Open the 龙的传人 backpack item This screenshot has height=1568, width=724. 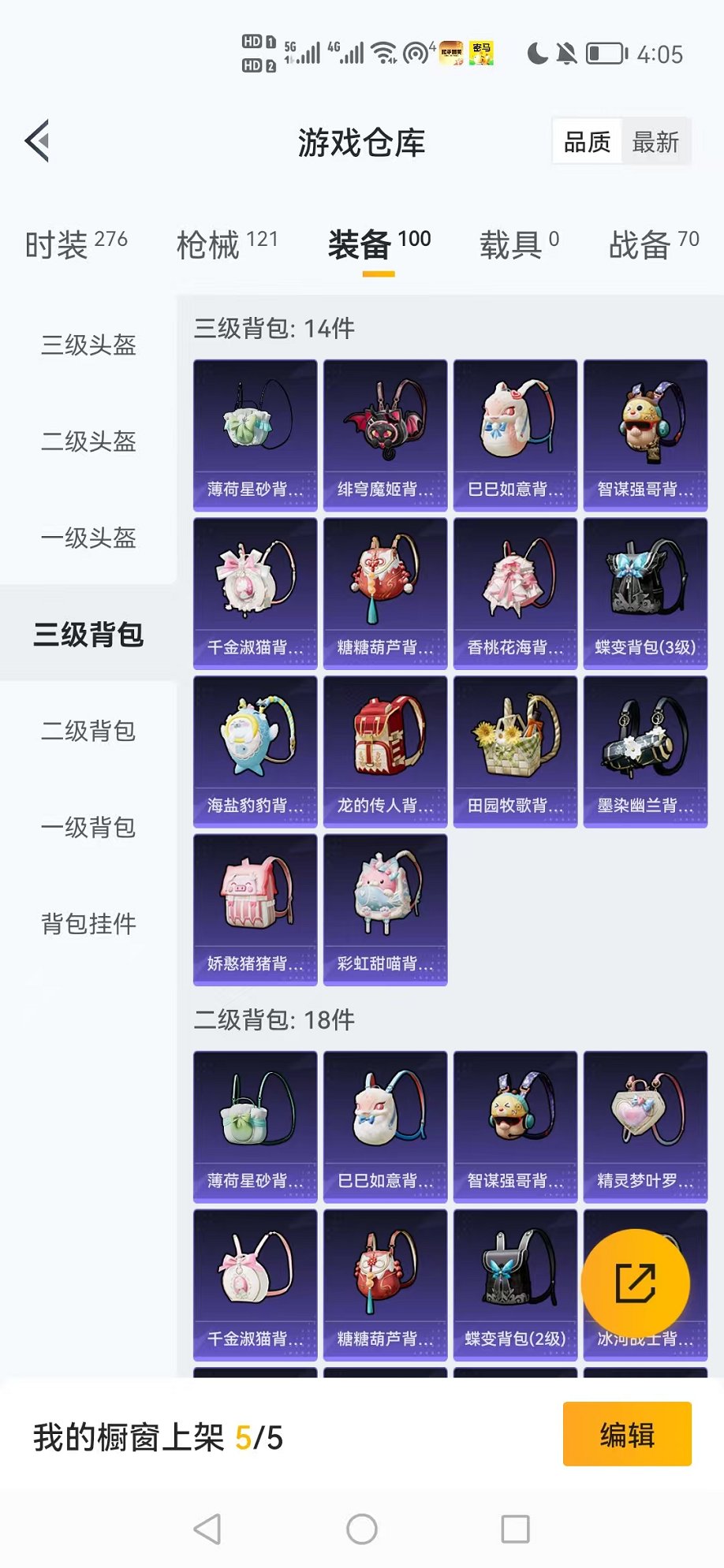click(385, 751)
